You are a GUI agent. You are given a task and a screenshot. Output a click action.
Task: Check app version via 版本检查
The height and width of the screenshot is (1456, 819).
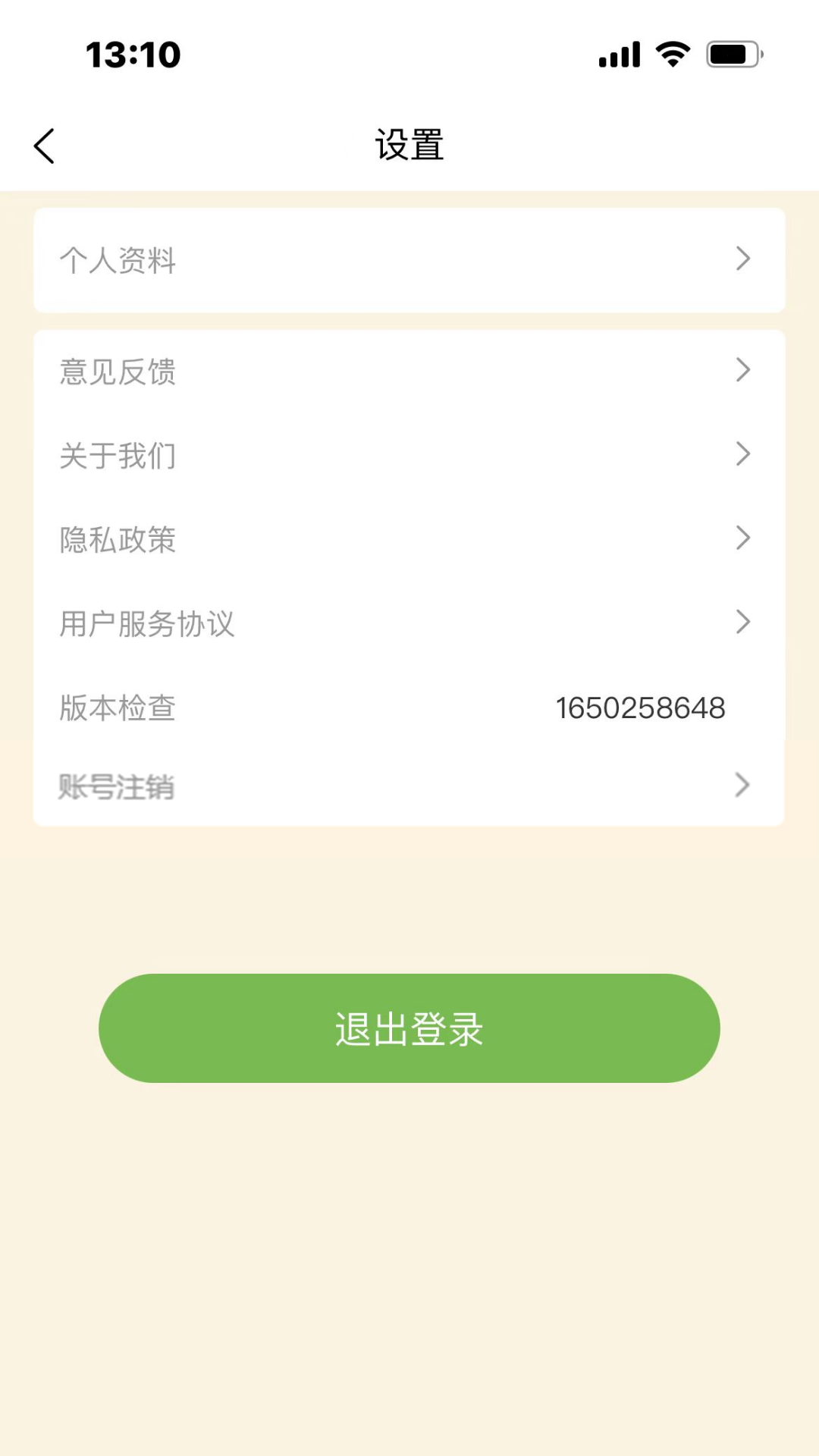(409, 708)
